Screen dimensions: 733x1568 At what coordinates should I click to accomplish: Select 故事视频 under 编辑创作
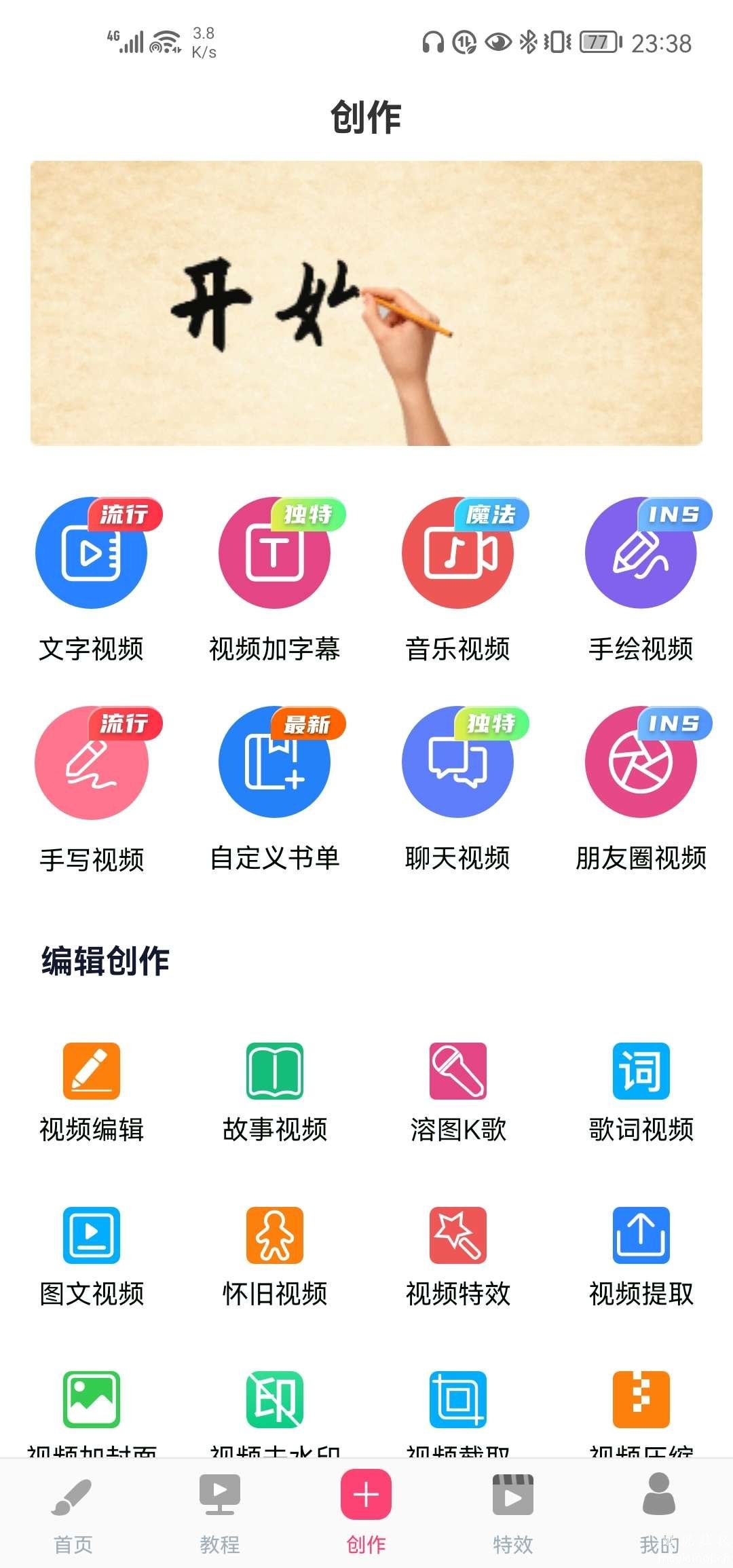(274, 1071)
